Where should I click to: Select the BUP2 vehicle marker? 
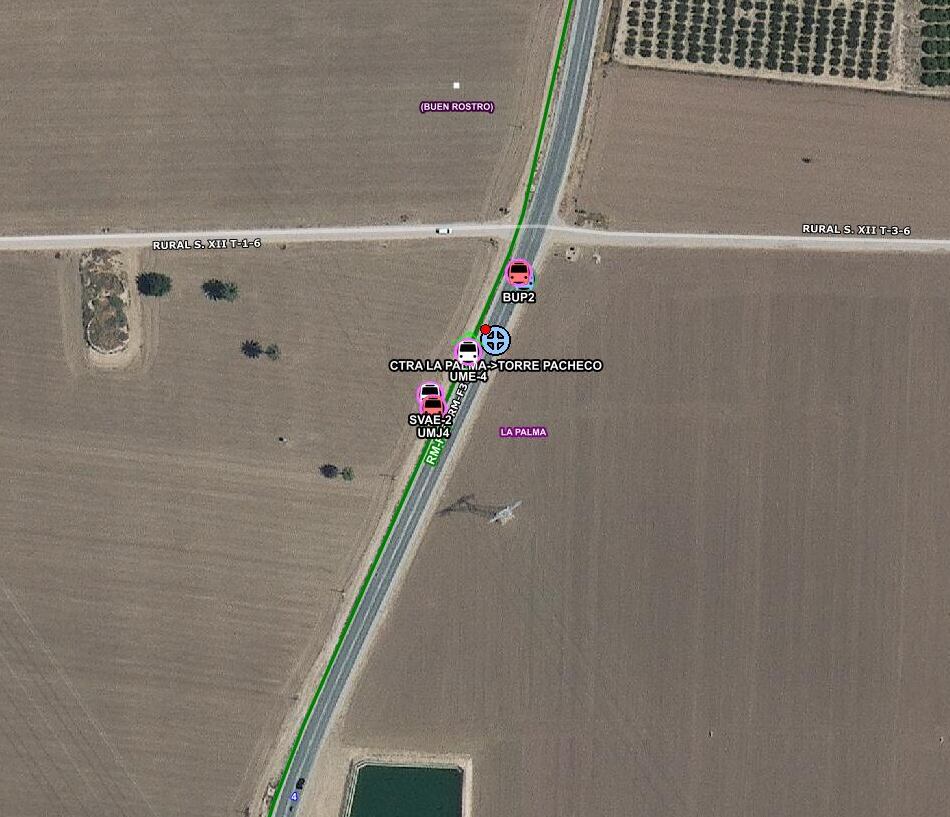coord(518,273)
